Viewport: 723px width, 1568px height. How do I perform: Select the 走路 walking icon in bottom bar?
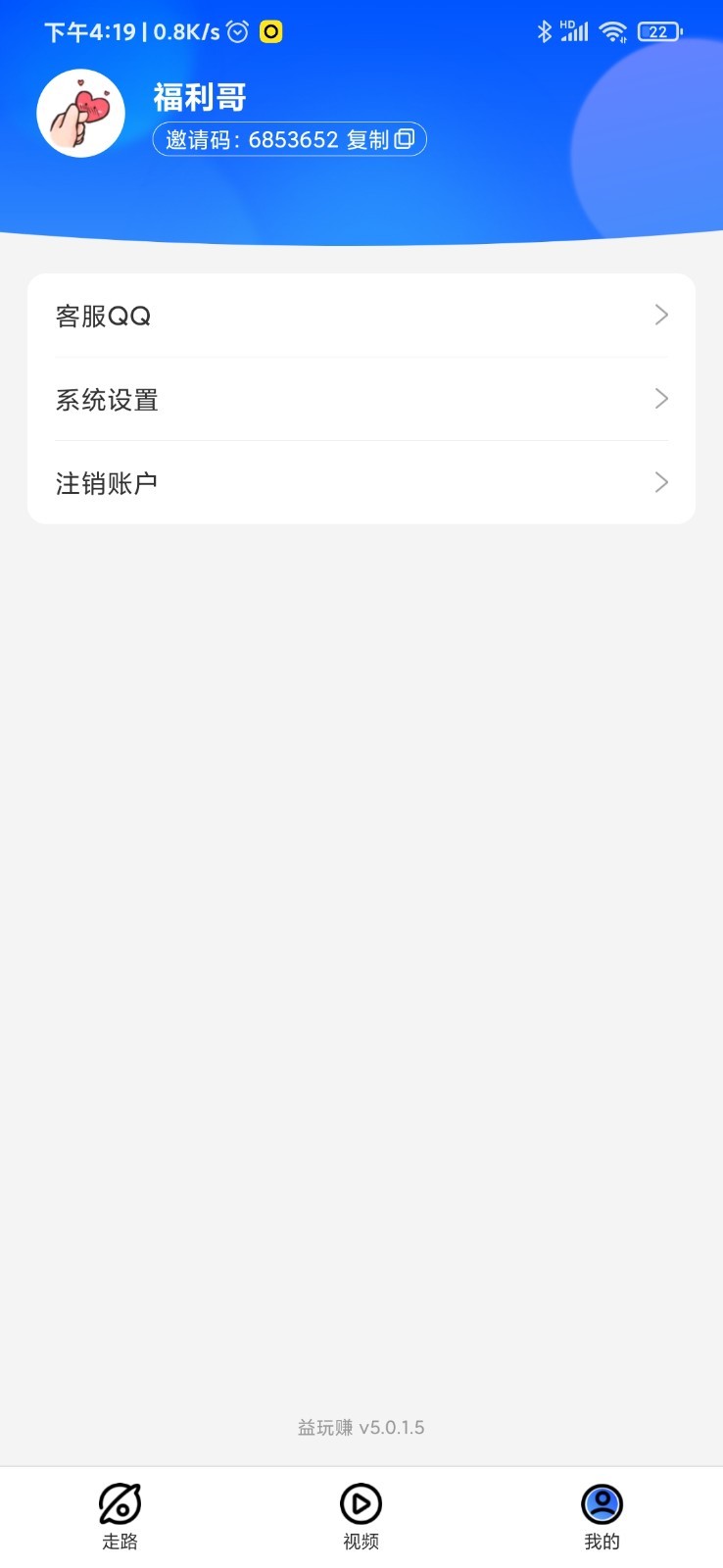(x=120, y=1502)
